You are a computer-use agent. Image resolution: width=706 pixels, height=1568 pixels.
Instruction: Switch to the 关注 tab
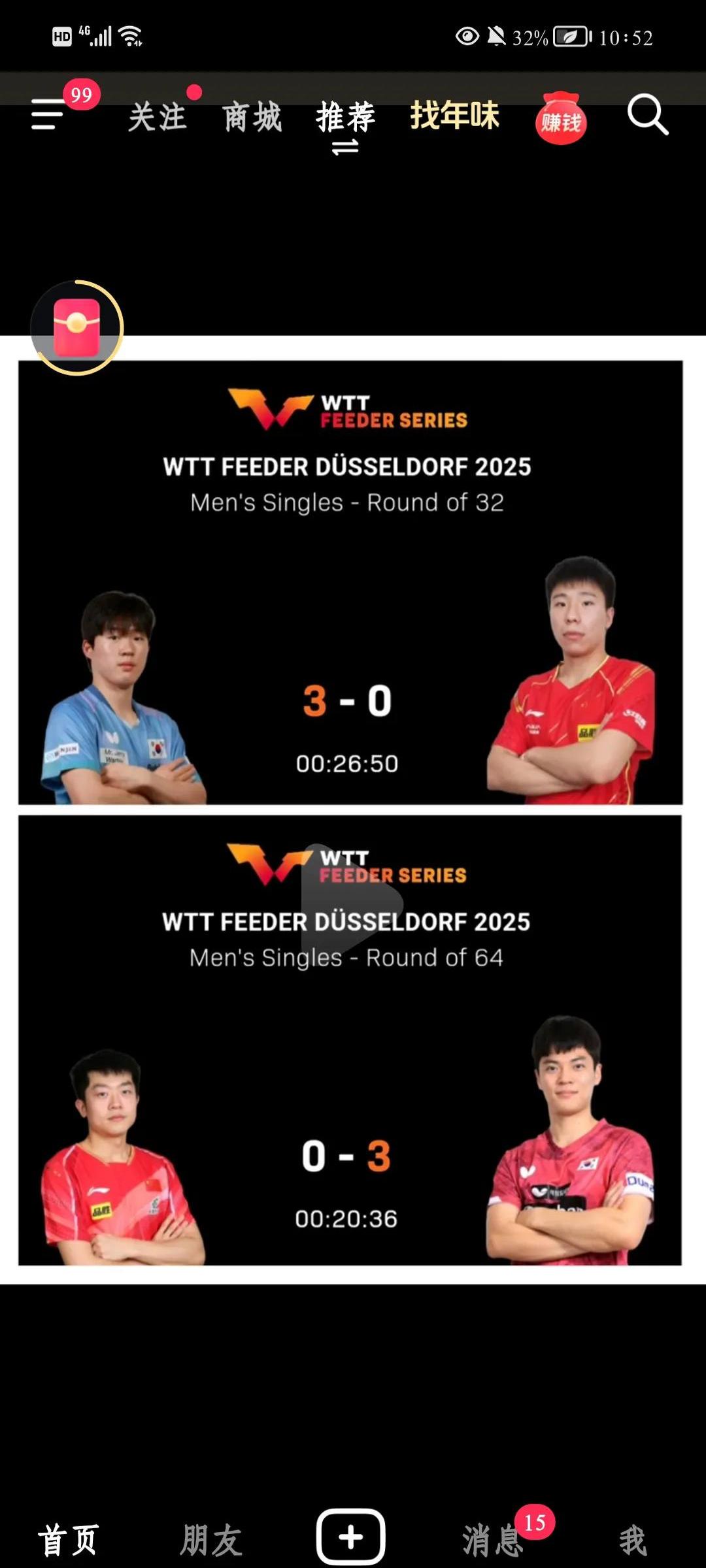[x=158, y=117]
